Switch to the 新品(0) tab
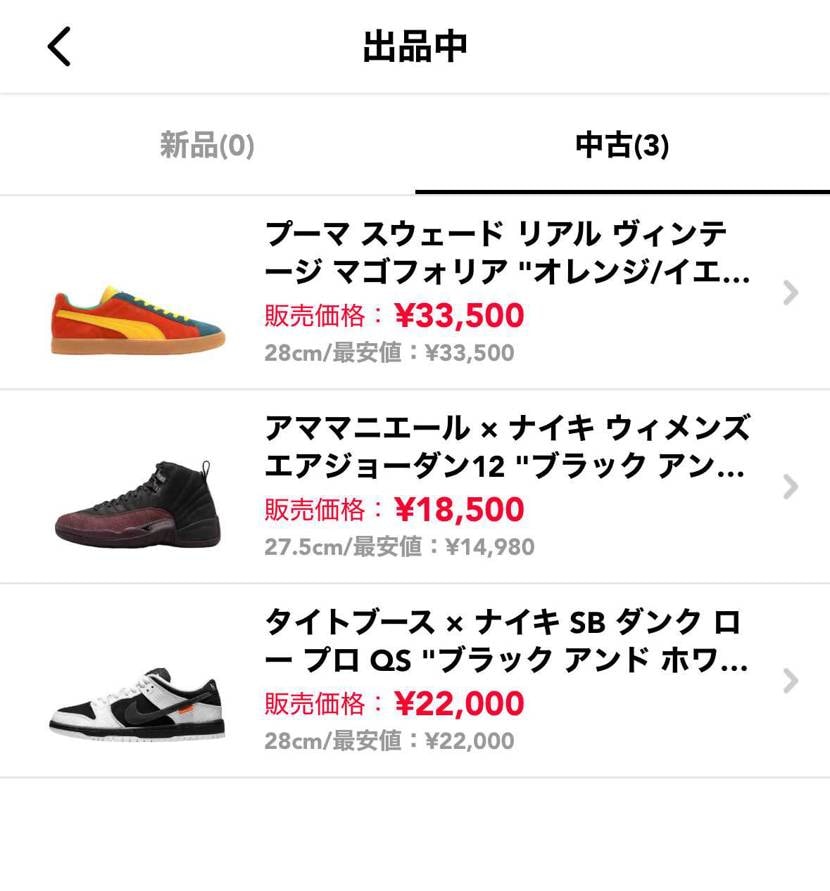Screen dimensions: 830x891 click(207, 146)
